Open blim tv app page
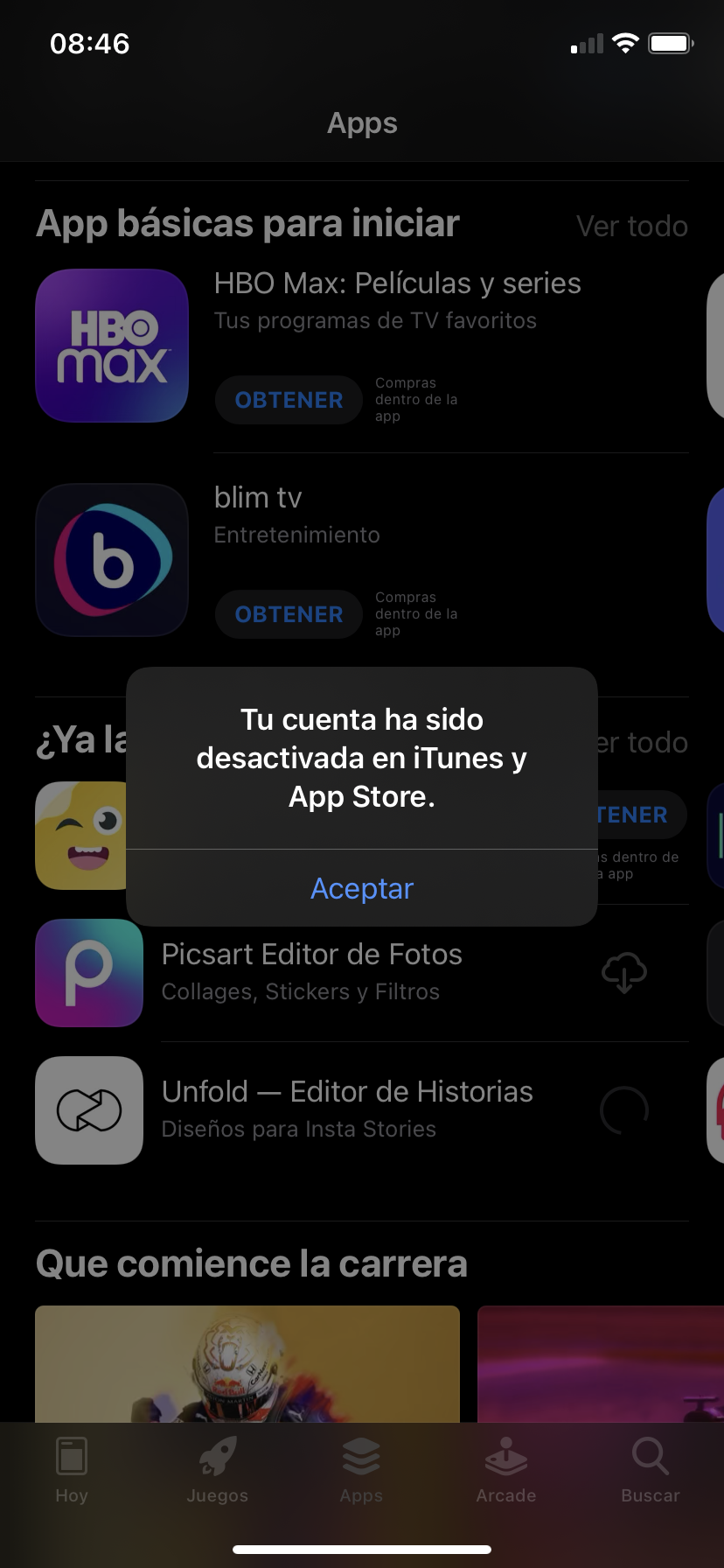 point(258,498)
